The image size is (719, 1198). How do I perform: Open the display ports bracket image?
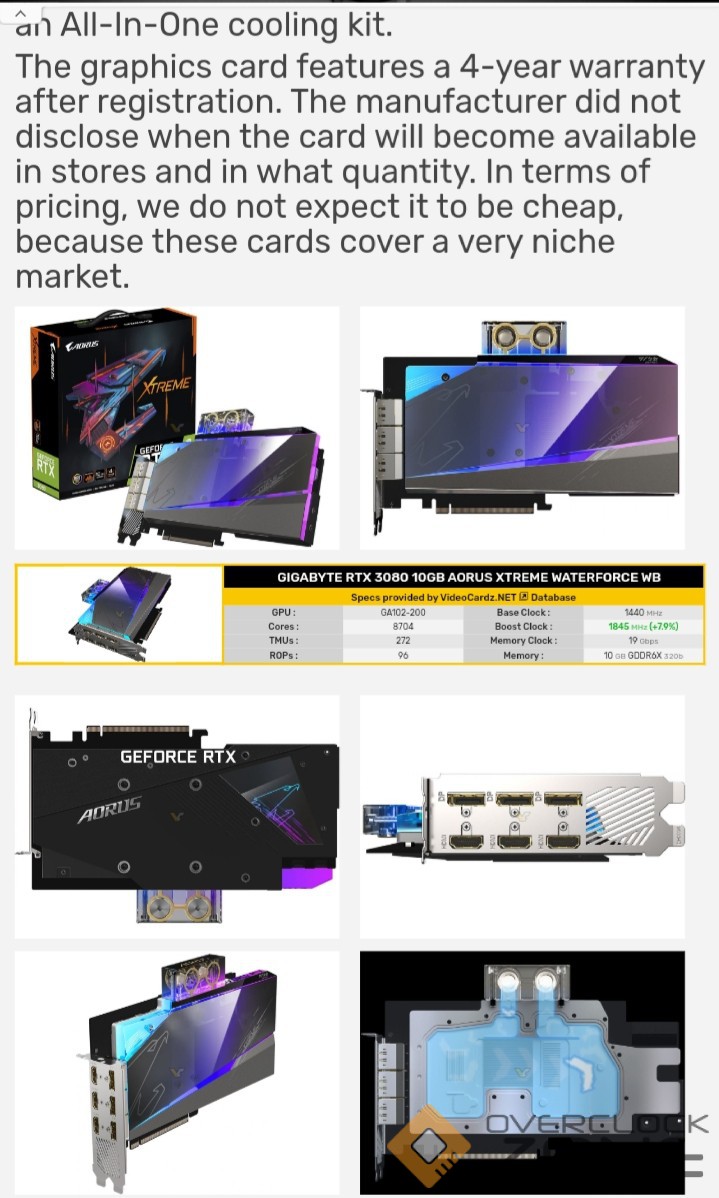pyautogui.click(x=522, y=816)
